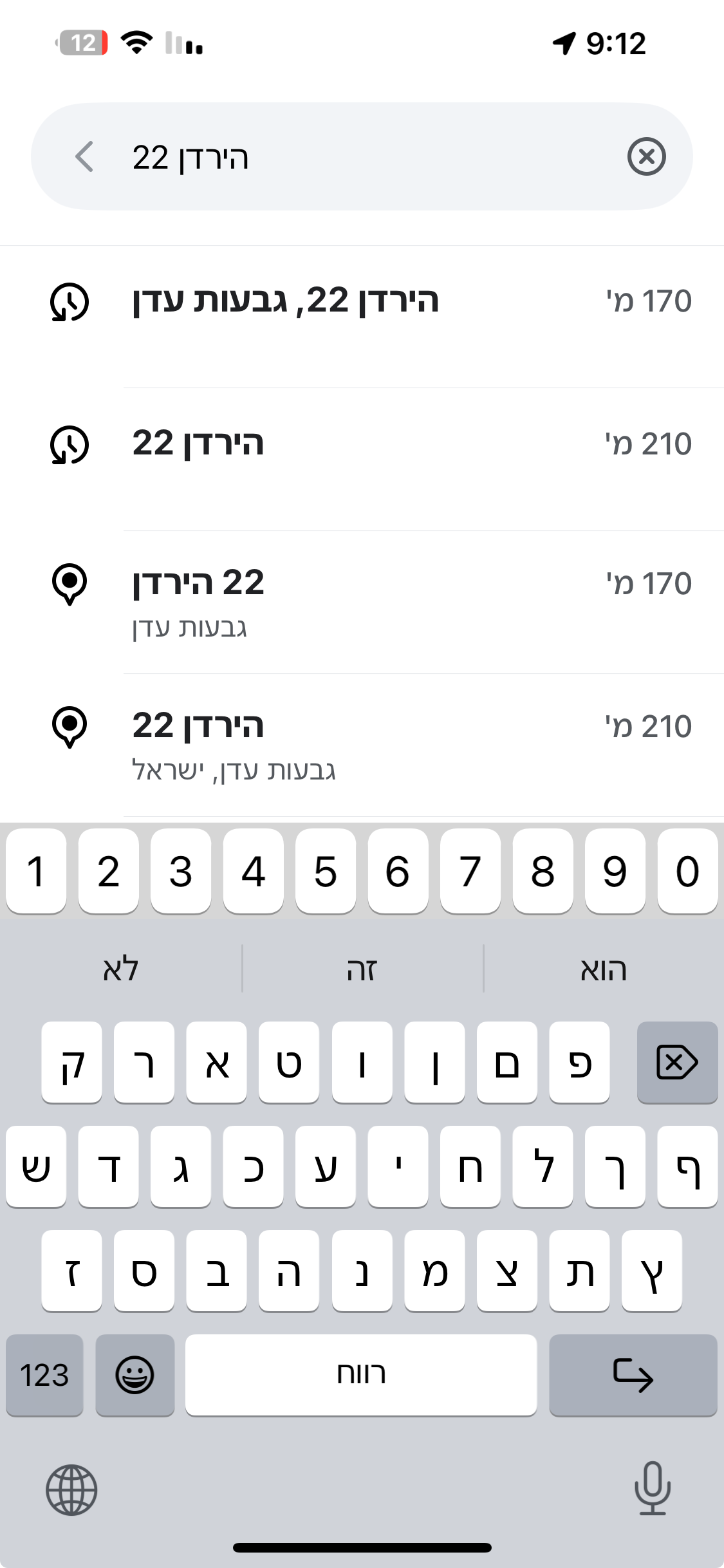Open the place result 22 הירדן in גבעות עדן
The height and width of the screenshot is (1568, 724).
(360, 601)
